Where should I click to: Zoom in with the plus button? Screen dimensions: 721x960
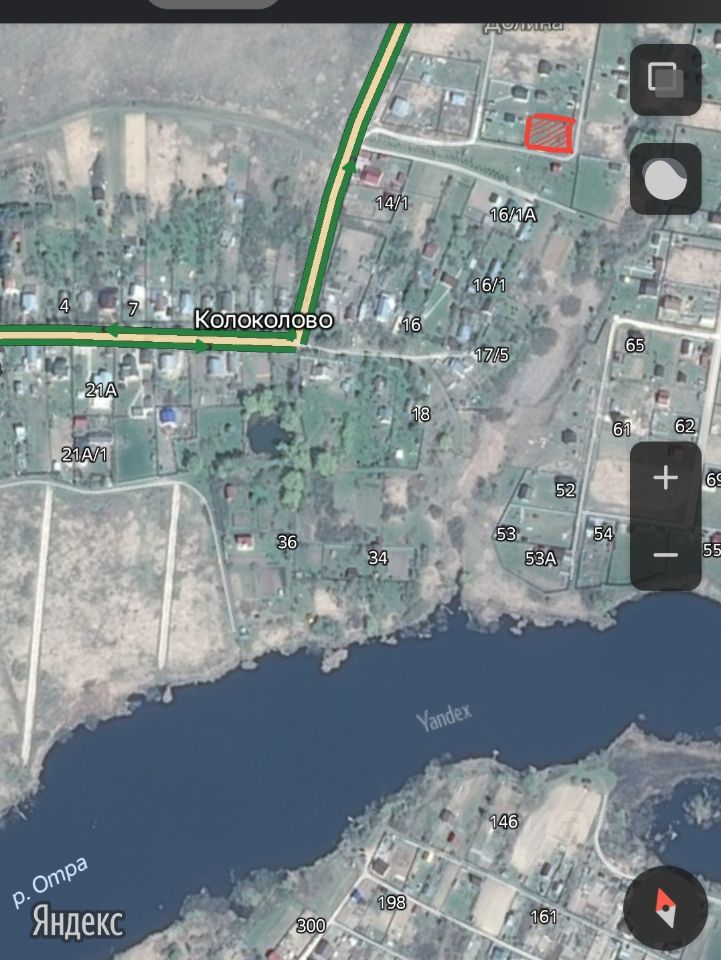(665, 478)
